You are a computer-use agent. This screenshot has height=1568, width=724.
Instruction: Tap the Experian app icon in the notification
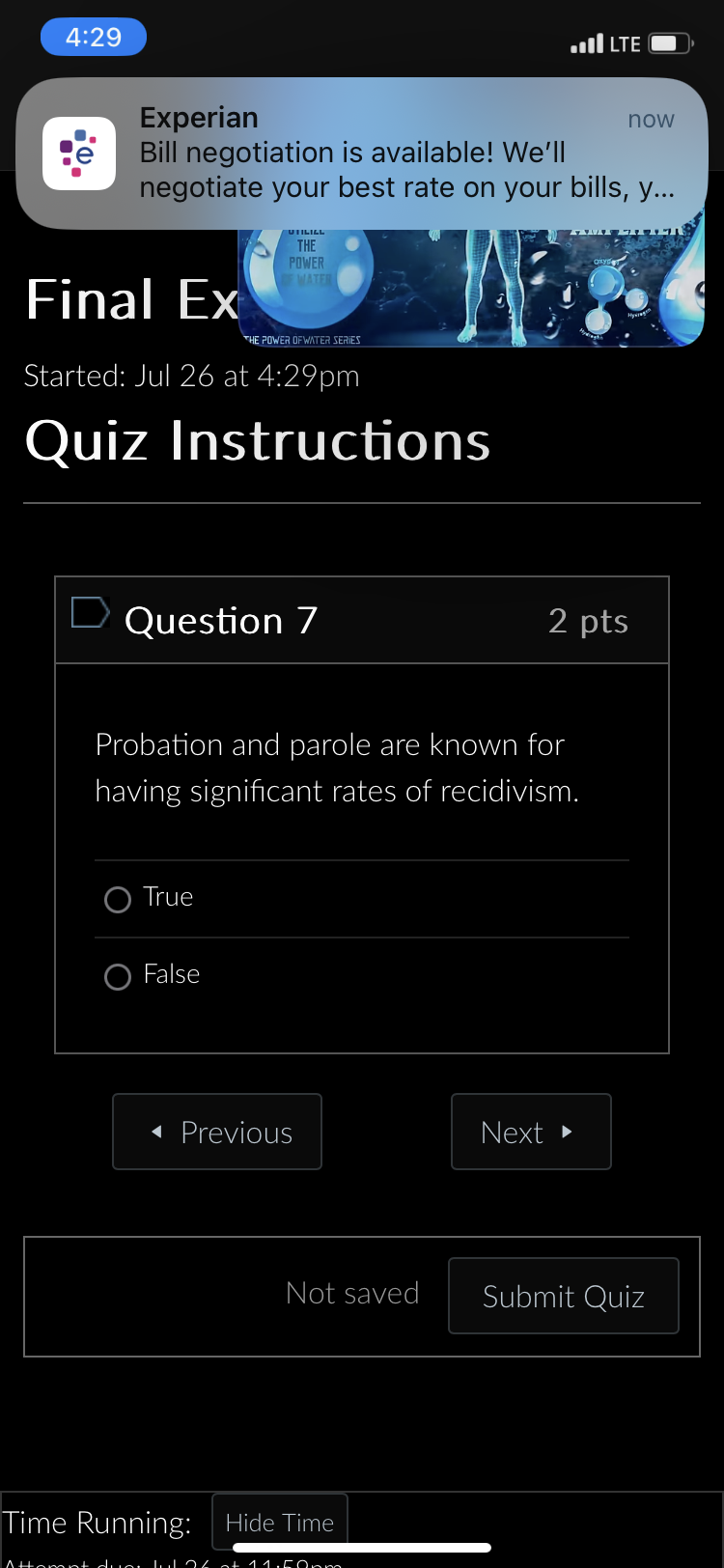click(x=79, y=154)
